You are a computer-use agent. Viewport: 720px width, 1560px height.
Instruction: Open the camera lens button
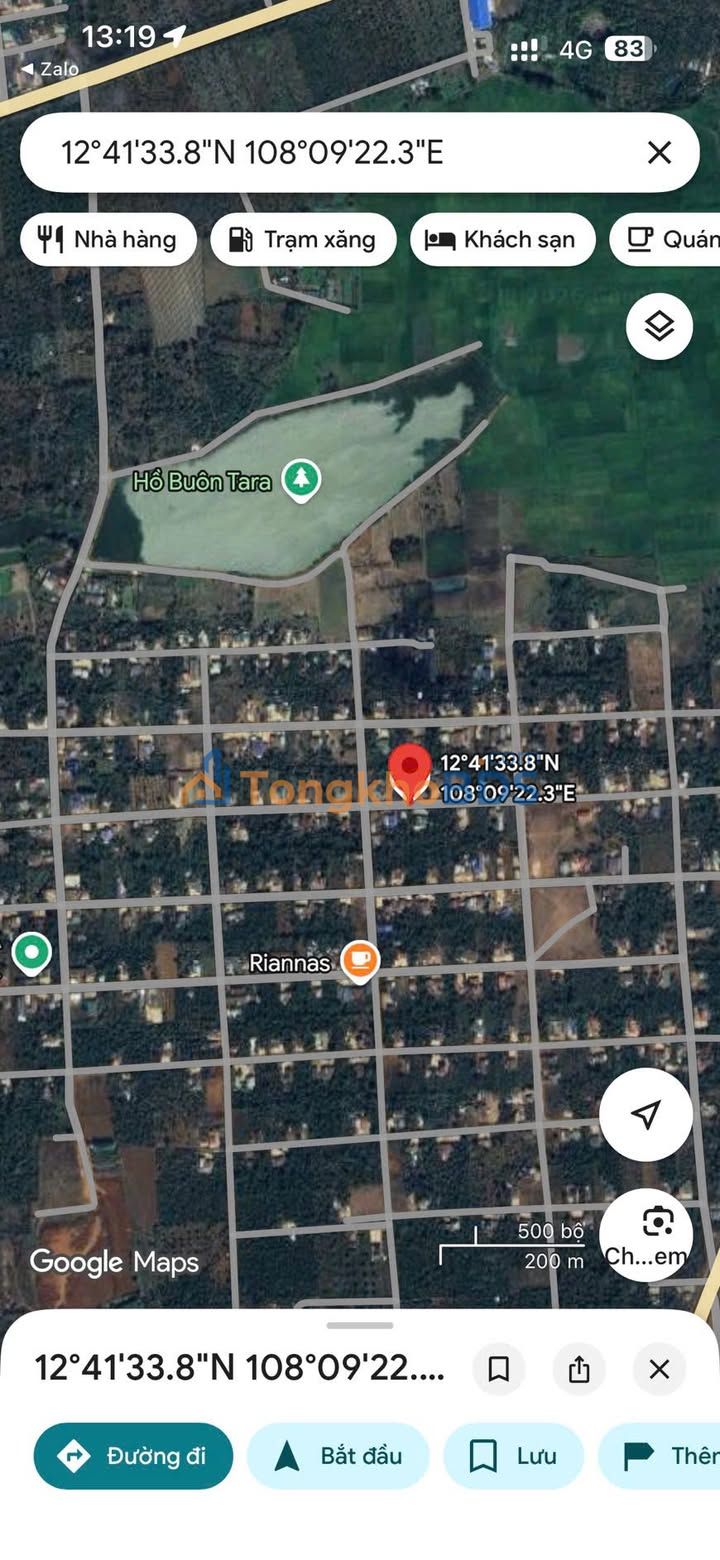(x=646, y=1234)
